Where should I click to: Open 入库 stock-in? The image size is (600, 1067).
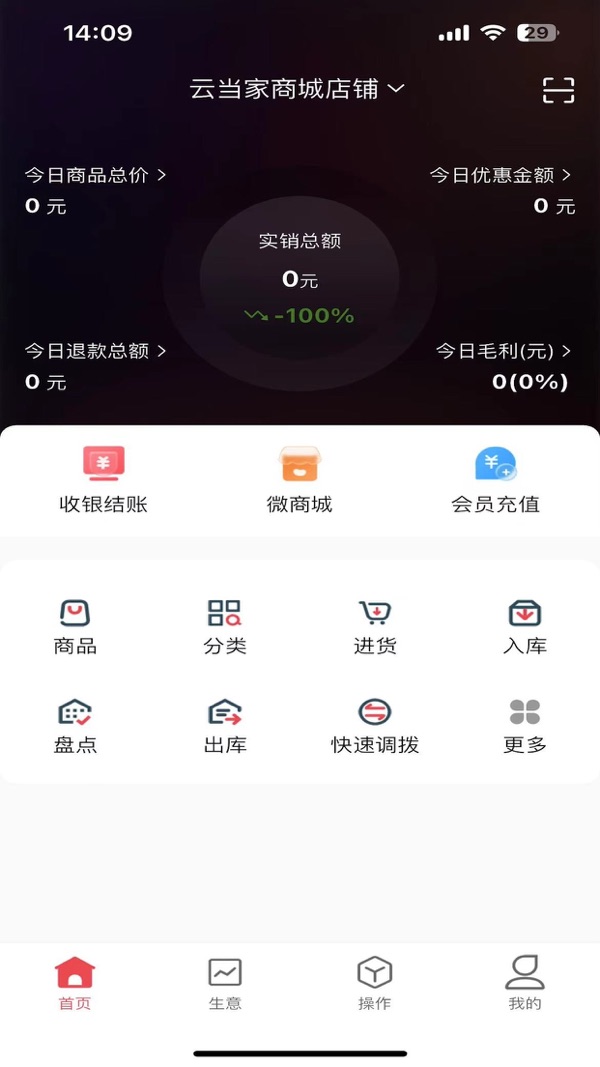coord(524,626)
